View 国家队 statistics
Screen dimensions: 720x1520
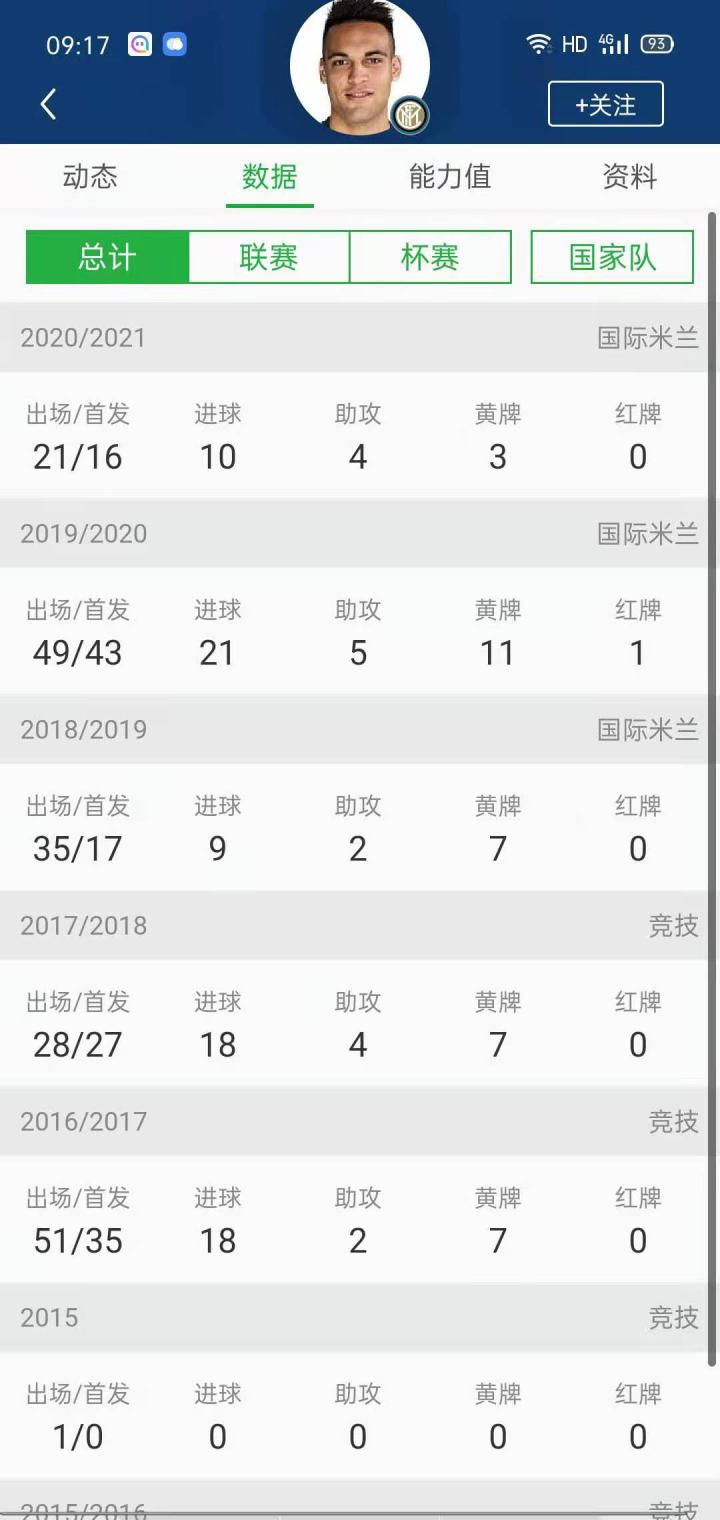point(612,257)
